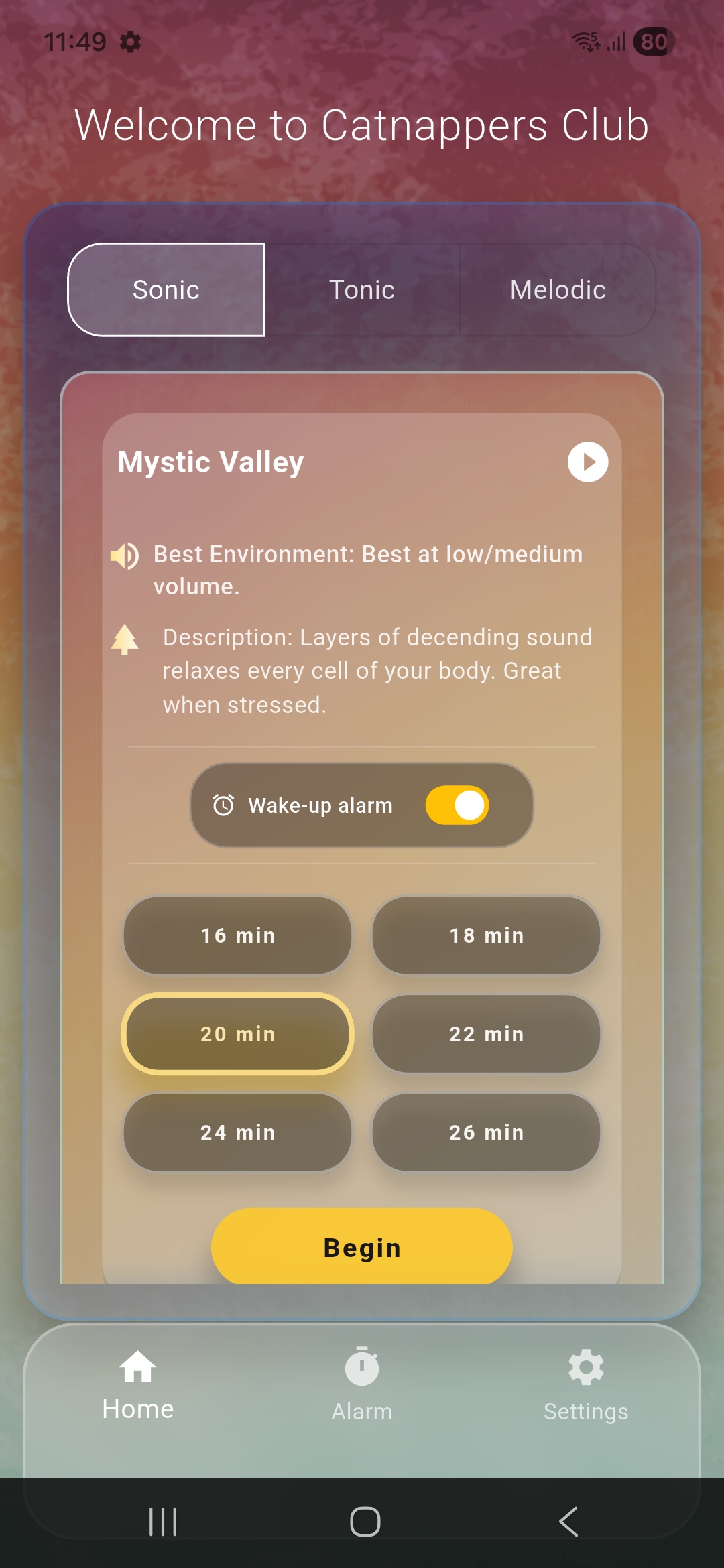This screenshot has width=724, height=1568.
Task: Choose the 26 min duration
Action: click(486, 1132)
